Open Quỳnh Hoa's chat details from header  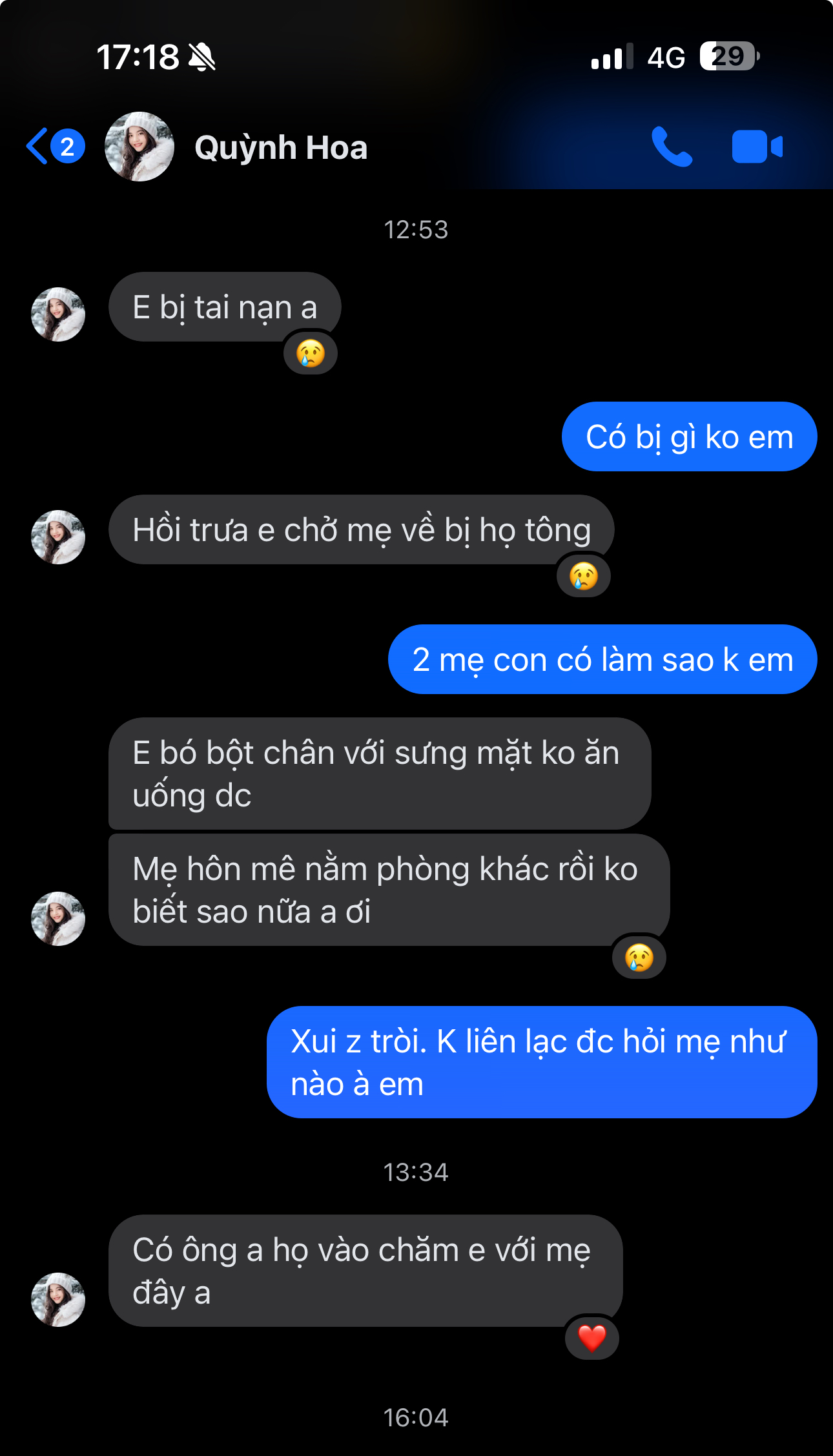[280, 147]
